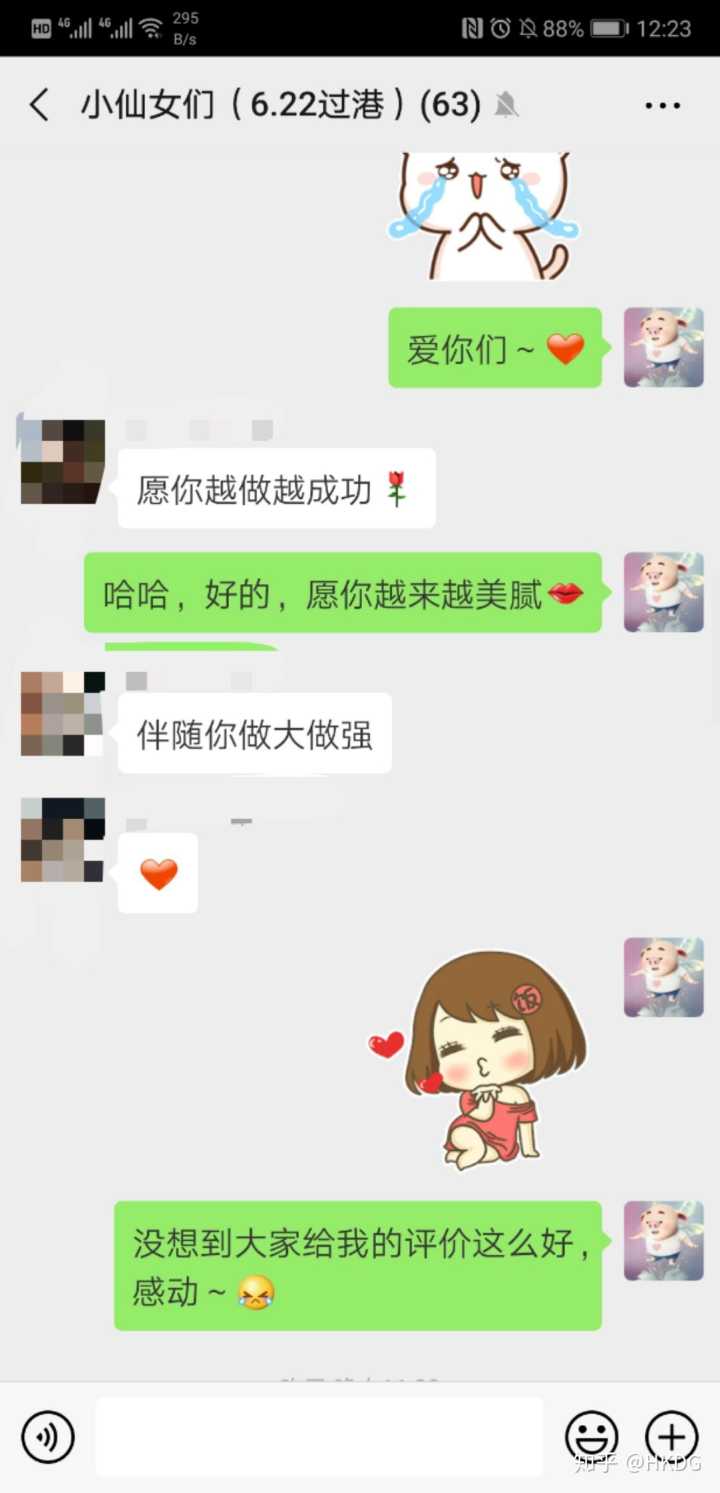Open the chat's three-dot menu
This screenshot has height=1493, width=720.
tap(662, 105)
